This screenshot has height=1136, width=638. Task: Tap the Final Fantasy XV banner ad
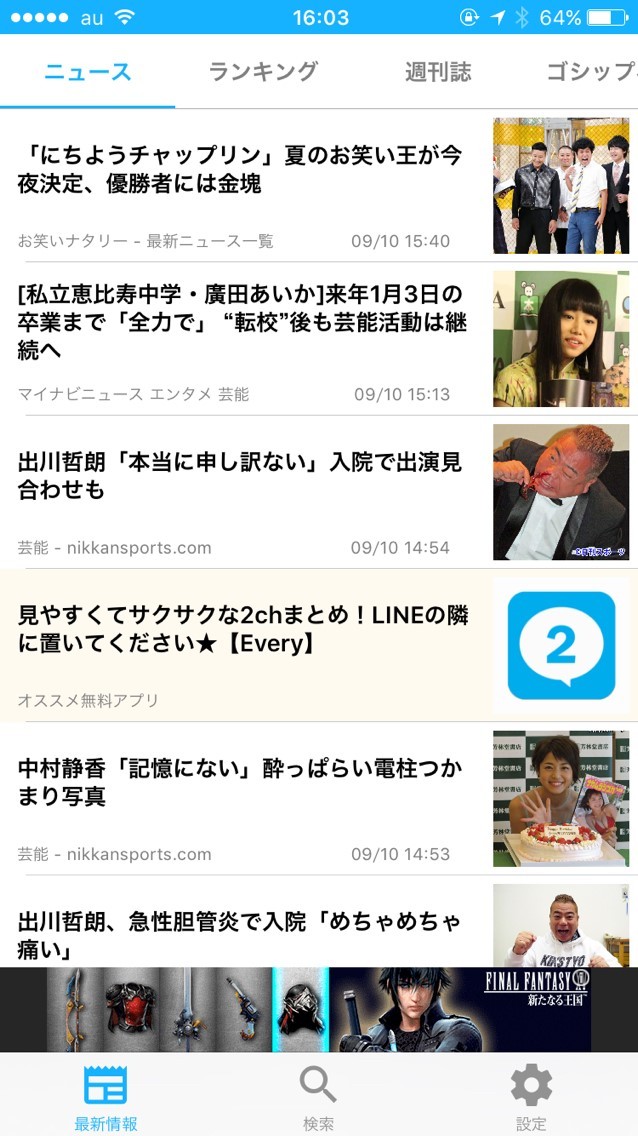point(319,1009)
